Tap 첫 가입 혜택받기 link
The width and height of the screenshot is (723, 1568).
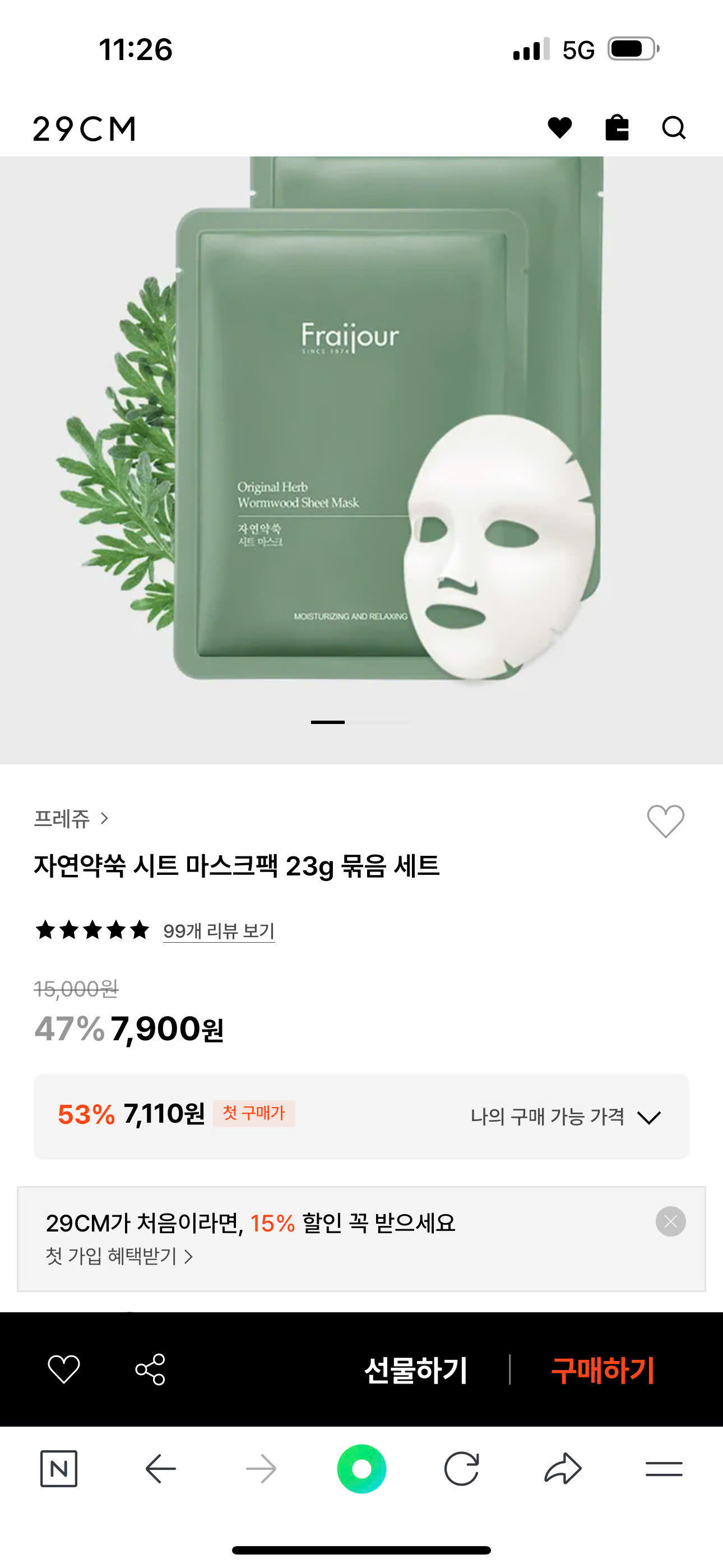(x=119, y=1256)
